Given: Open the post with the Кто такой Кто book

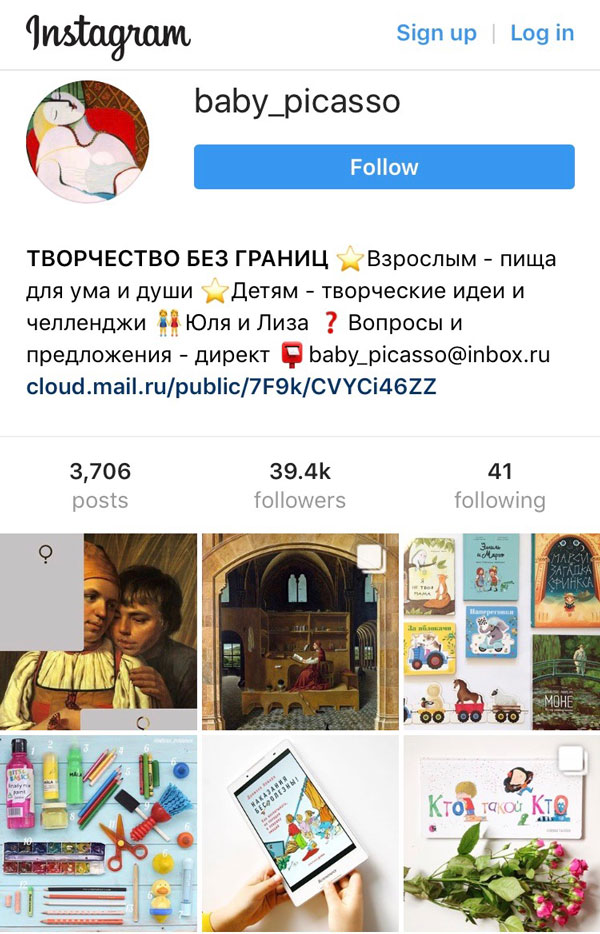Looking at the screenshot, I should (501, 834).
